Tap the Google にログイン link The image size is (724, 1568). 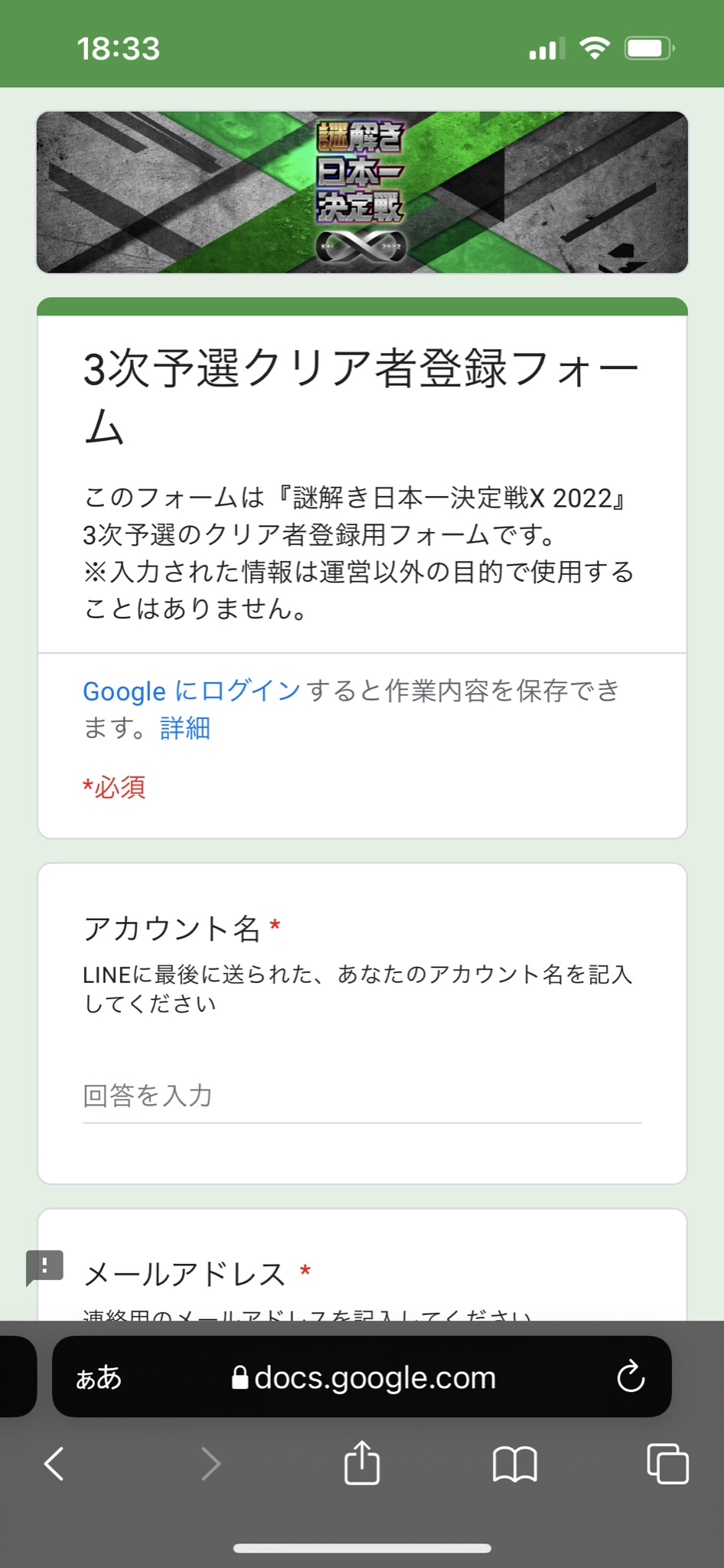191,691
